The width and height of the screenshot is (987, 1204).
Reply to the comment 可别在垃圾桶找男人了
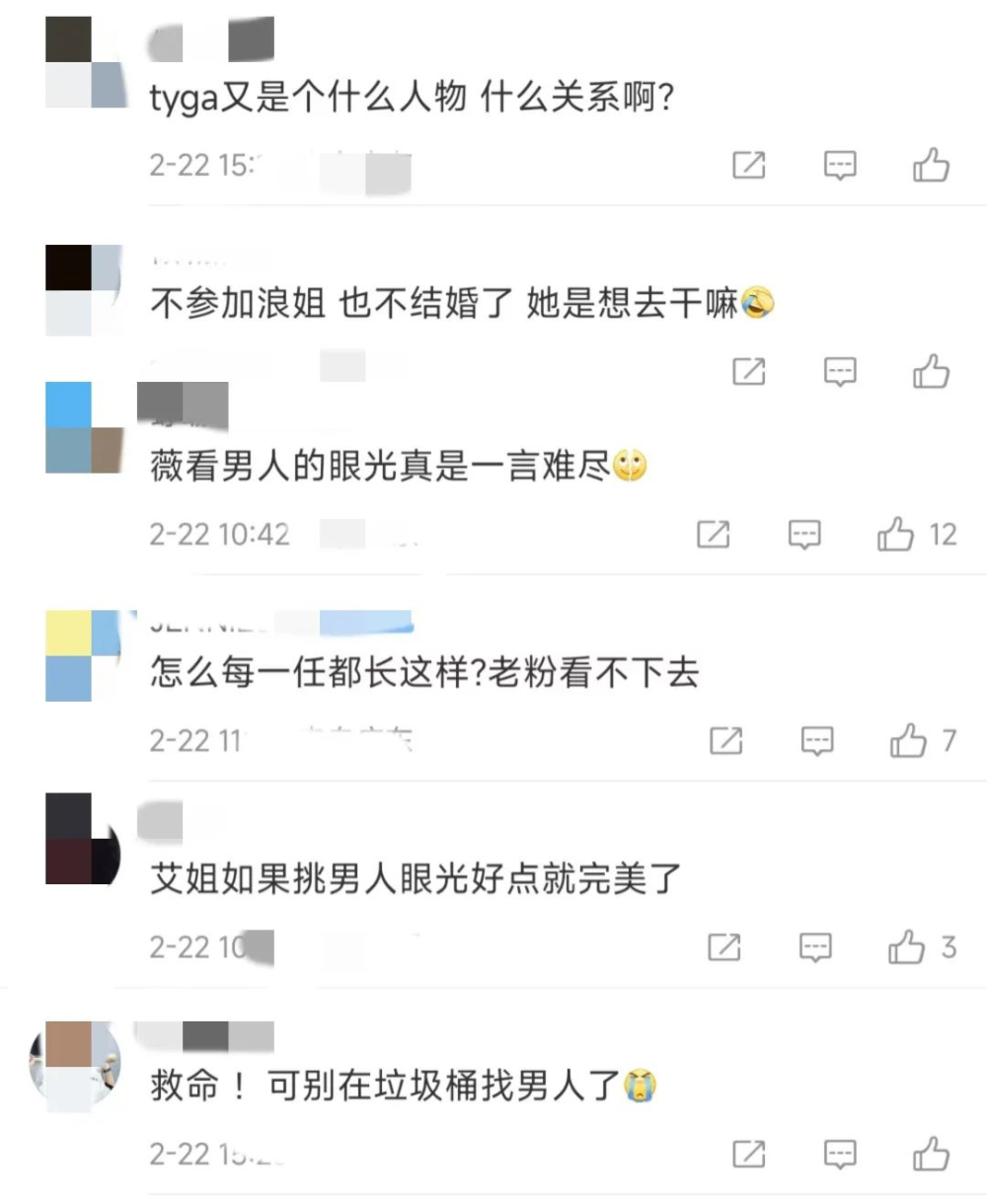click(x=840, y=1154)
